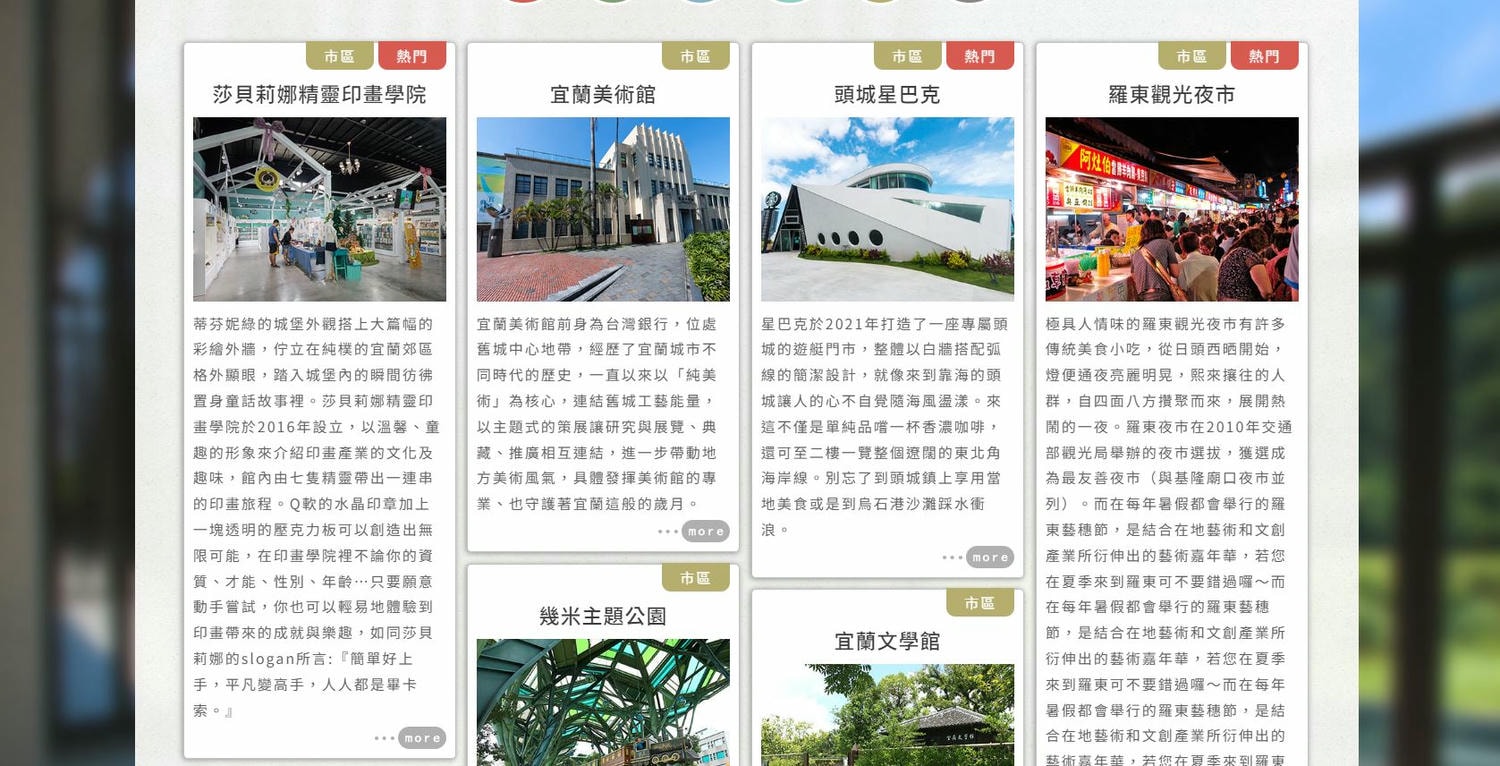Screen dimensions: 1500x766
Task: Open the 羅東觀光夜市 photo
Action: point(1171,209)
